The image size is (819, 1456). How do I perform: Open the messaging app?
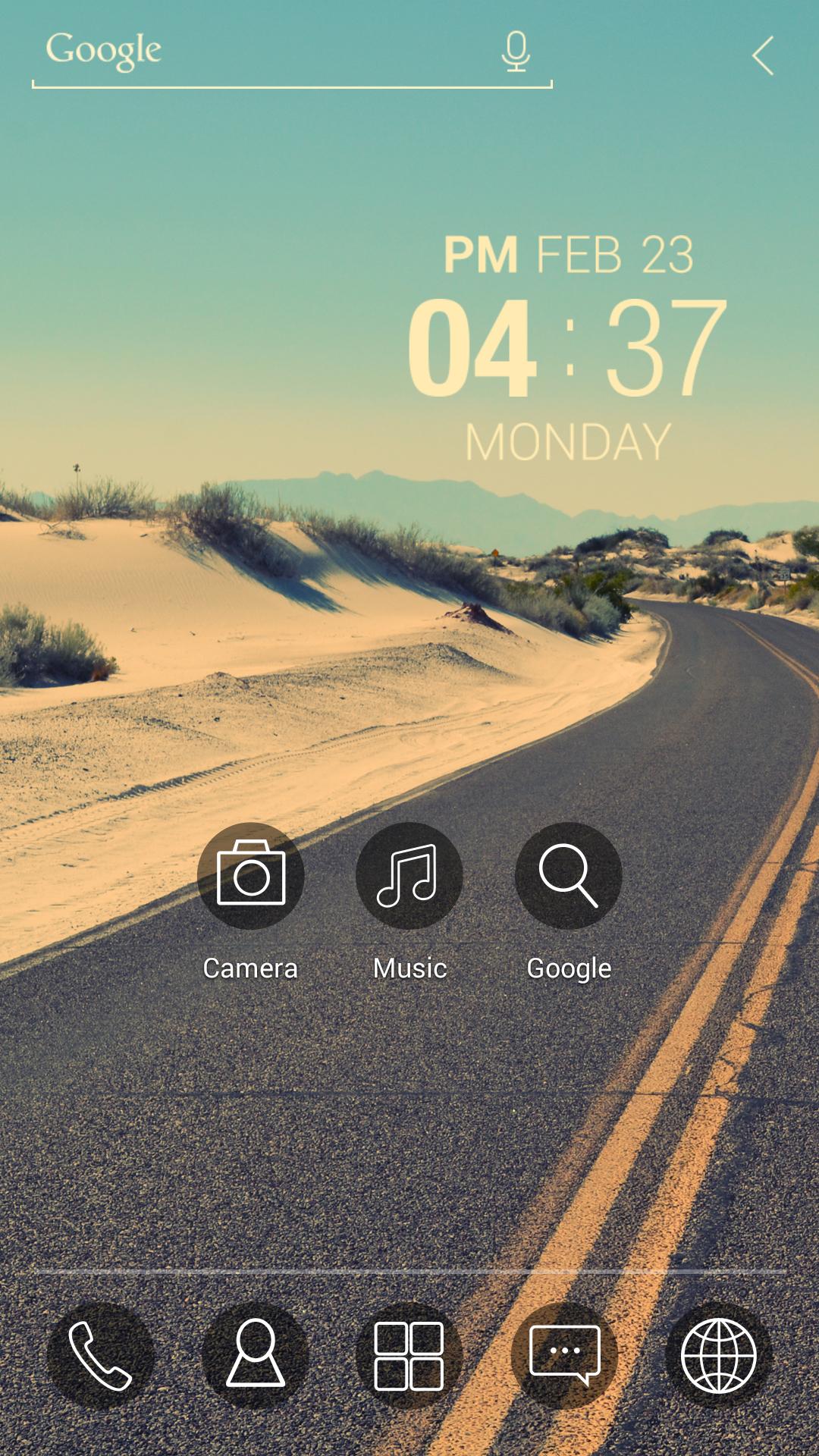pyautogui.click(x=565, y=1356)
